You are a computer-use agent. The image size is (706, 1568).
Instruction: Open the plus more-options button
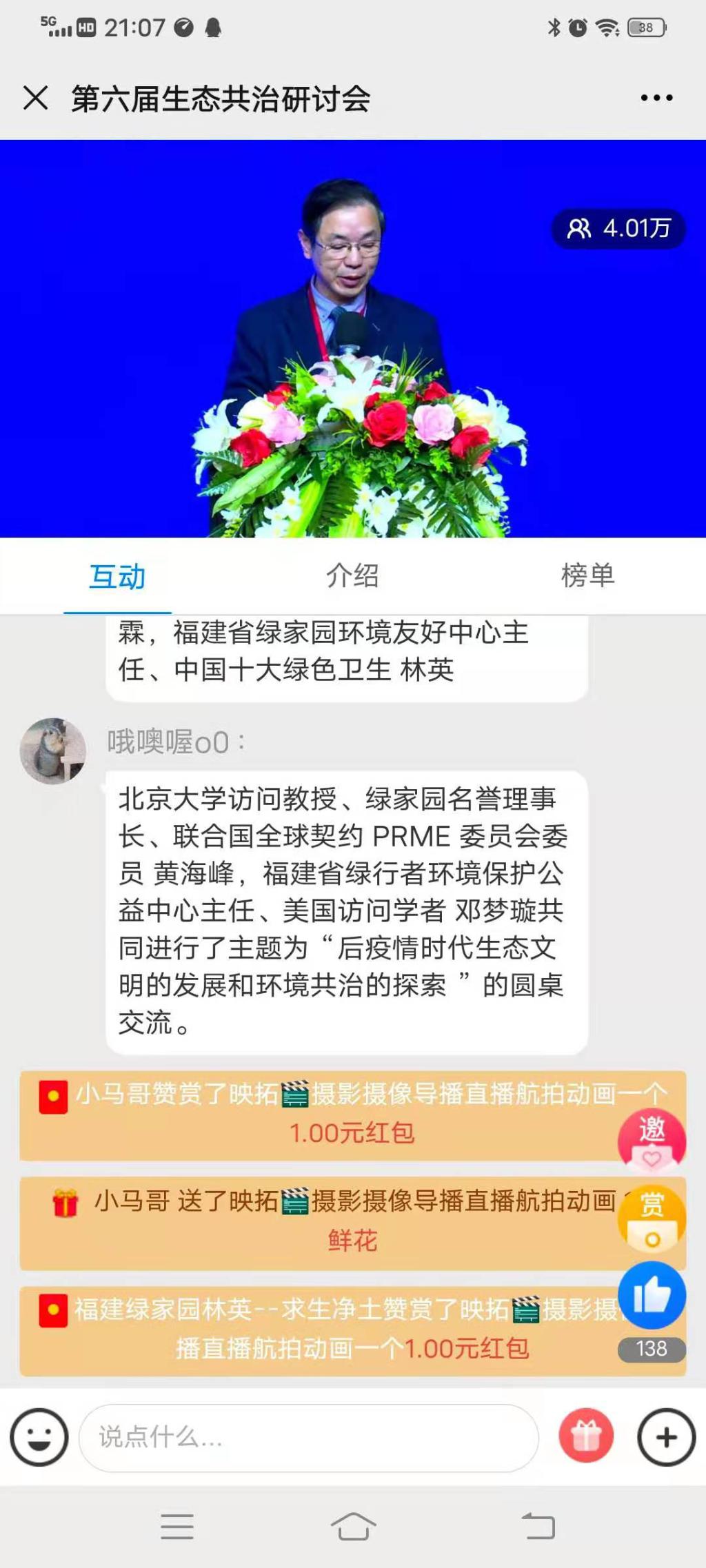[666, 1437]
